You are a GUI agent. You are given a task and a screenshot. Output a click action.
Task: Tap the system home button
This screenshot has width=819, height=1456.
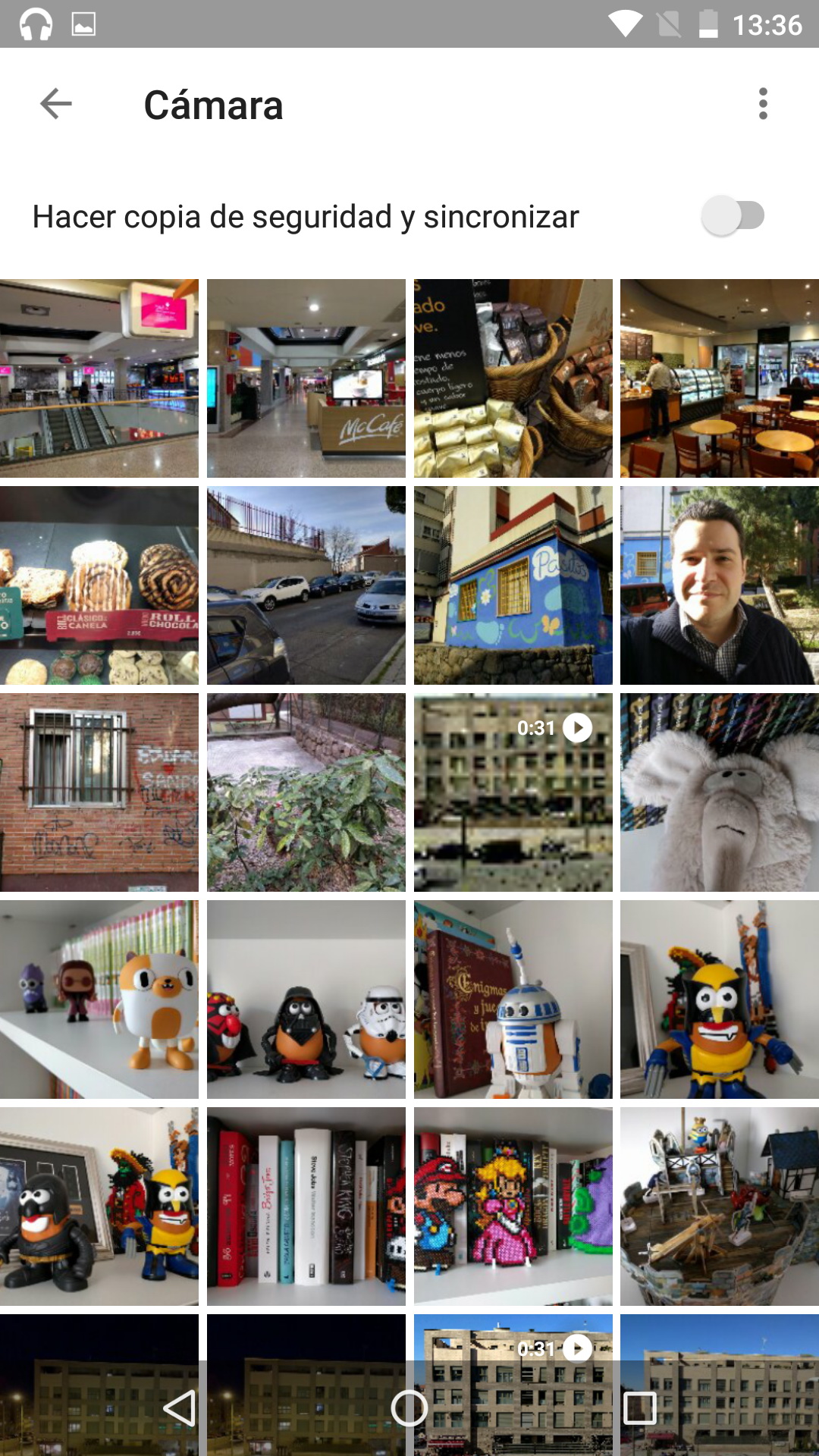click(409, 1409)
